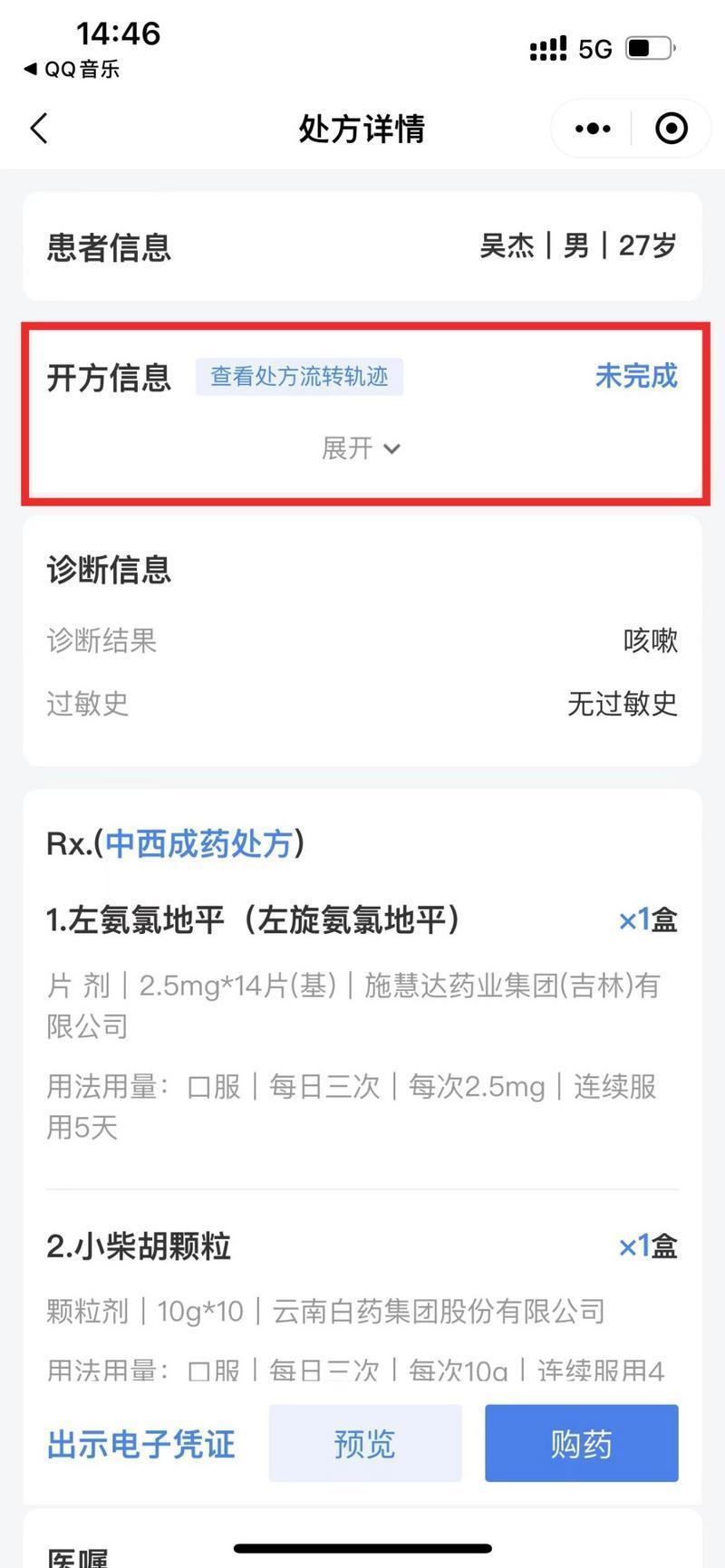The height and width of the screenshot is (1568, 725).
Task: Open the mini program more options menu
Action: [x=593, y=129]
